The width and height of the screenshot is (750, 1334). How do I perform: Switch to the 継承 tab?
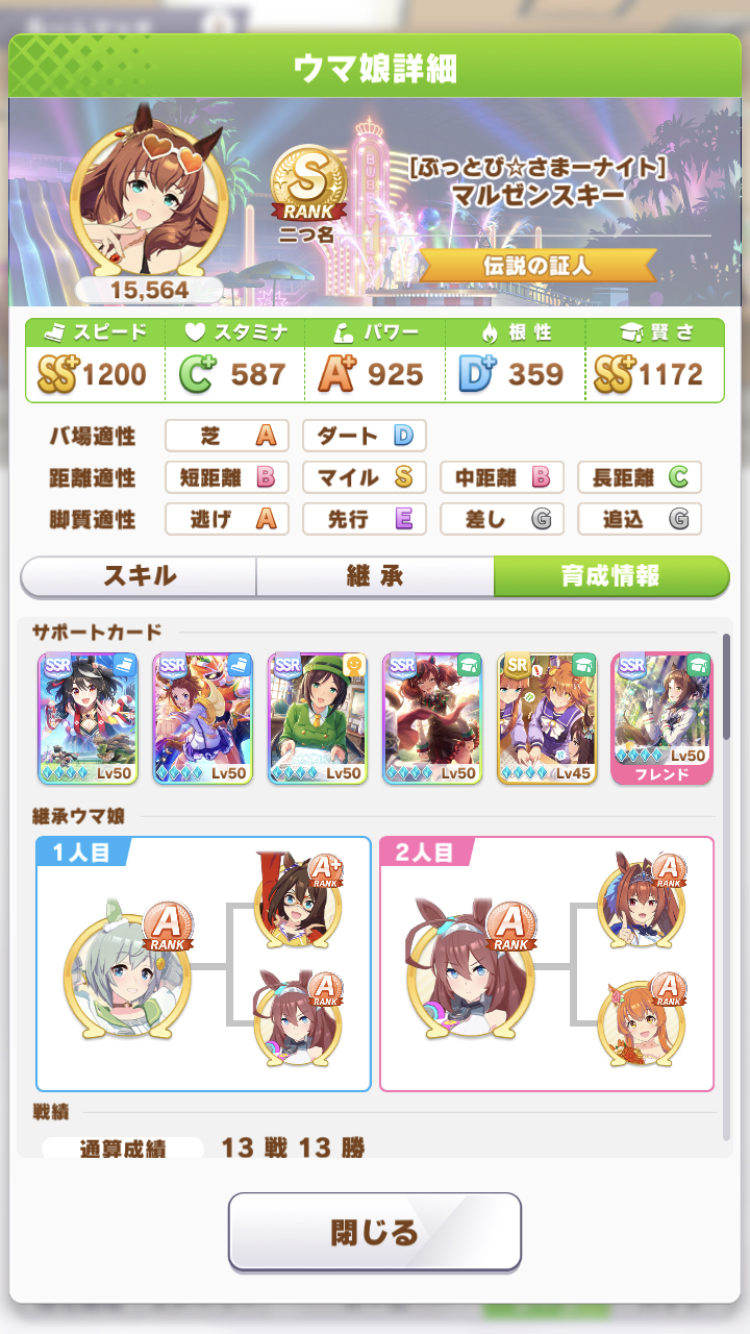(x=375, y=576)
